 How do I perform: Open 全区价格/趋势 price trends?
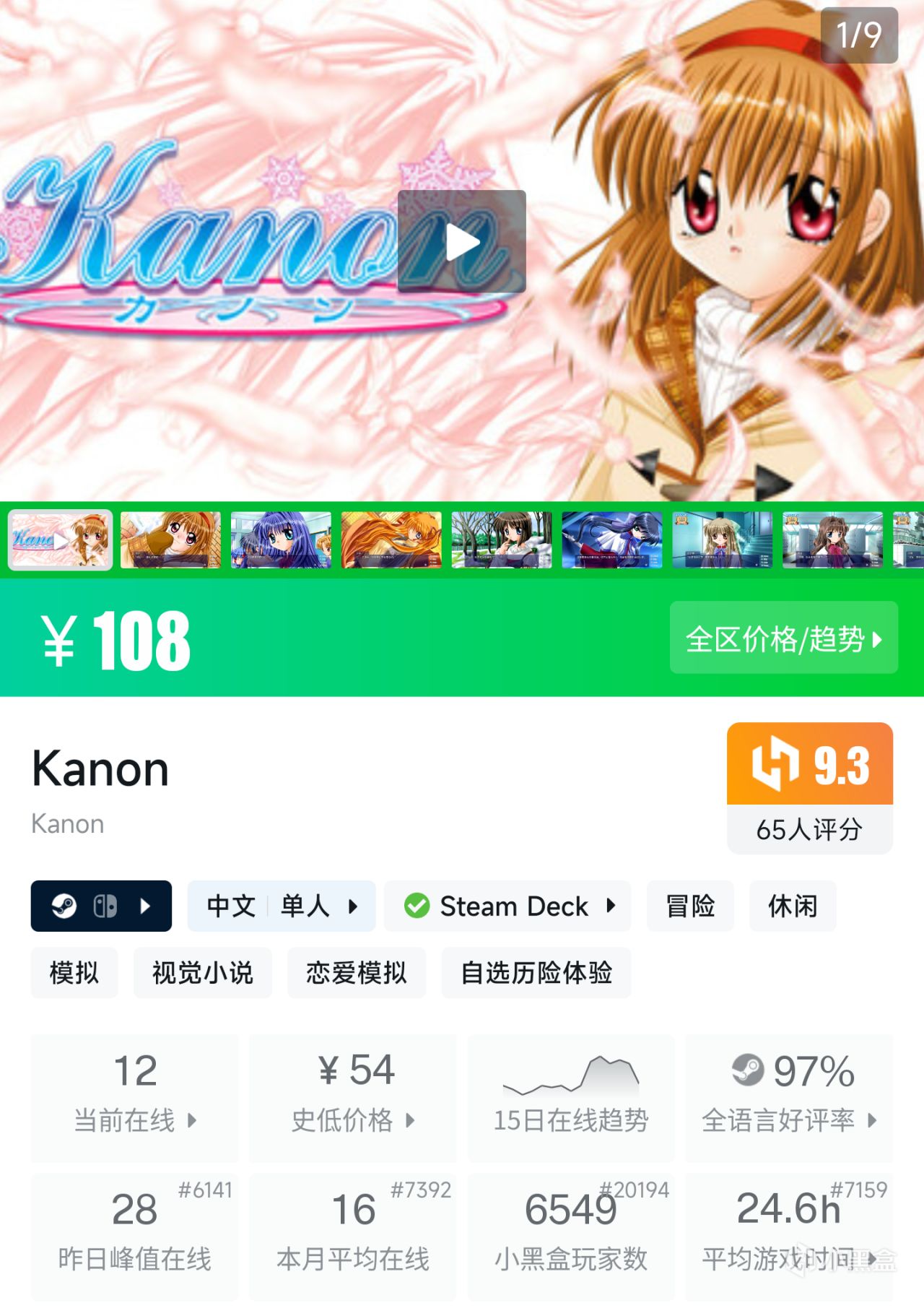click(x=783, y=638)
